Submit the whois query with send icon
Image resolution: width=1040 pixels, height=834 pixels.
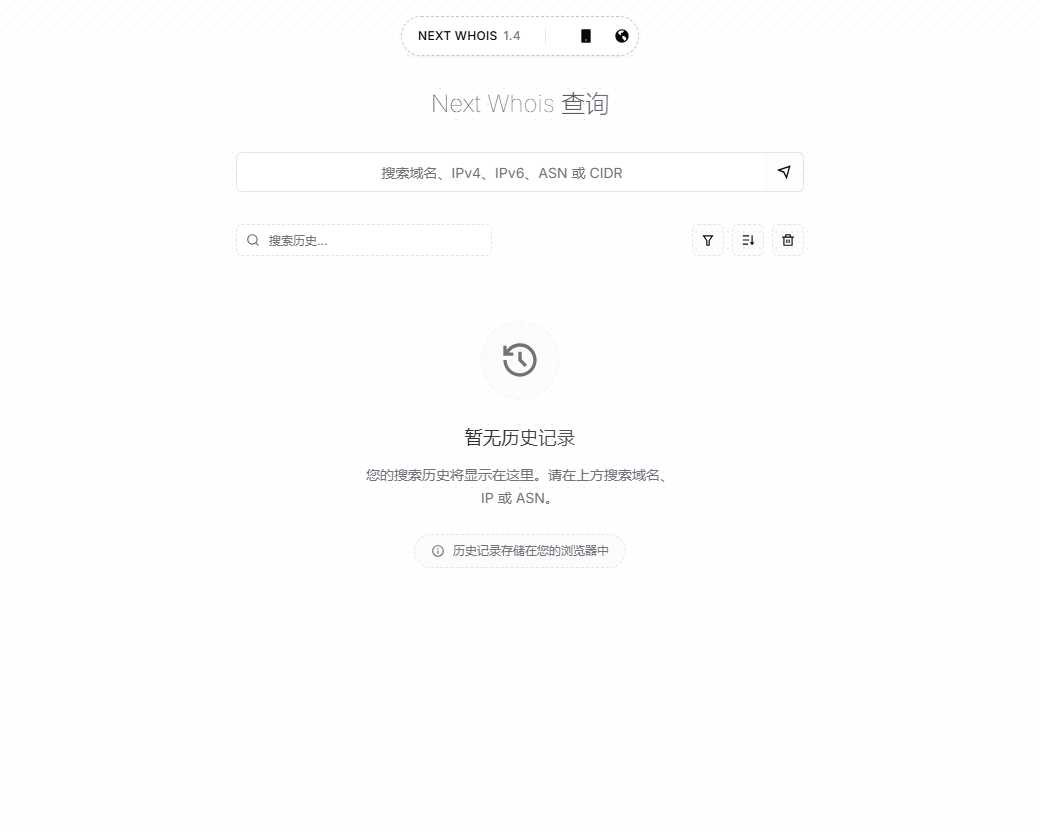[784, 172]
